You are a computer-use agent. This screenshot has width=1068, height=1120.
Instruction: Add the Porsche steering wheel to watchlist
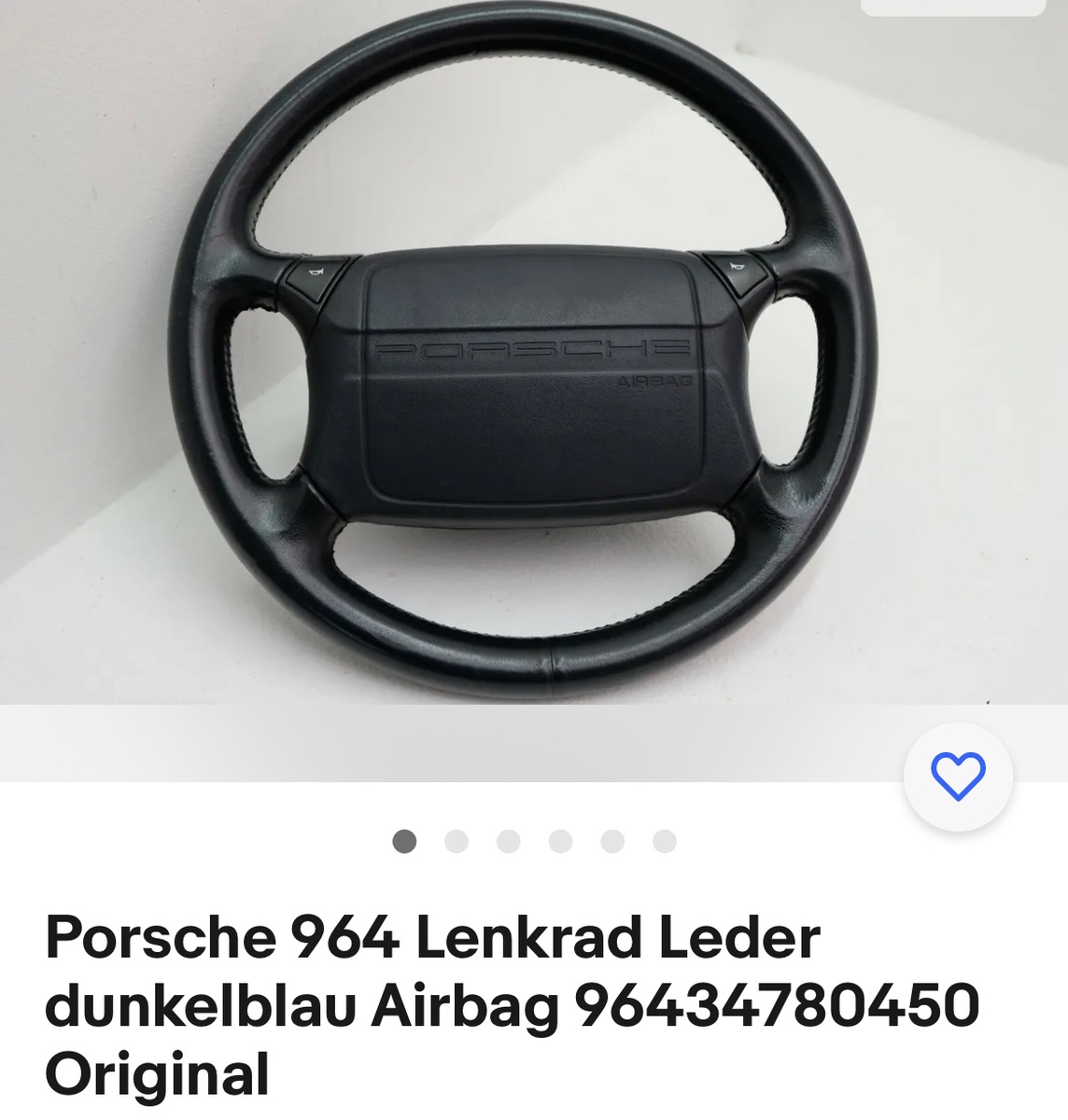[x=958, y=777]
